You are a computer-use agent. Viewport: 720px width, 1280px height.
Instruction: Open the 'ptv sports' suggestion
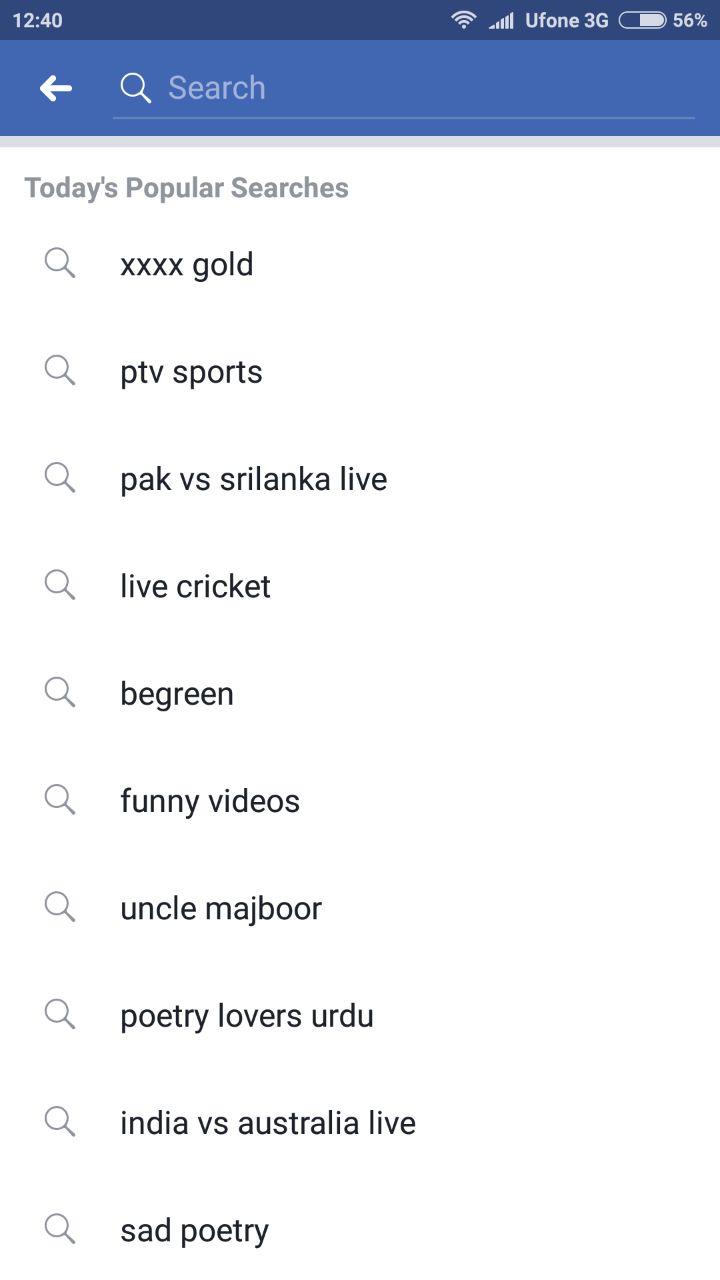click(x=360, y=372)
